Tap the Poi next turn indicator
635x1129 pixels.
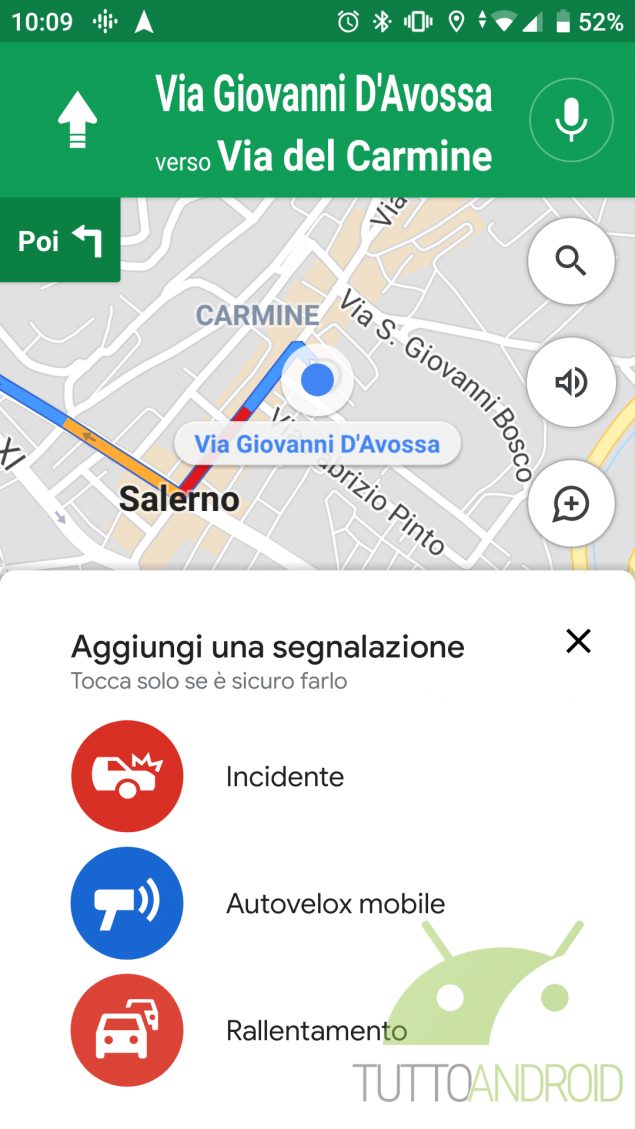[x=60, y=240]
